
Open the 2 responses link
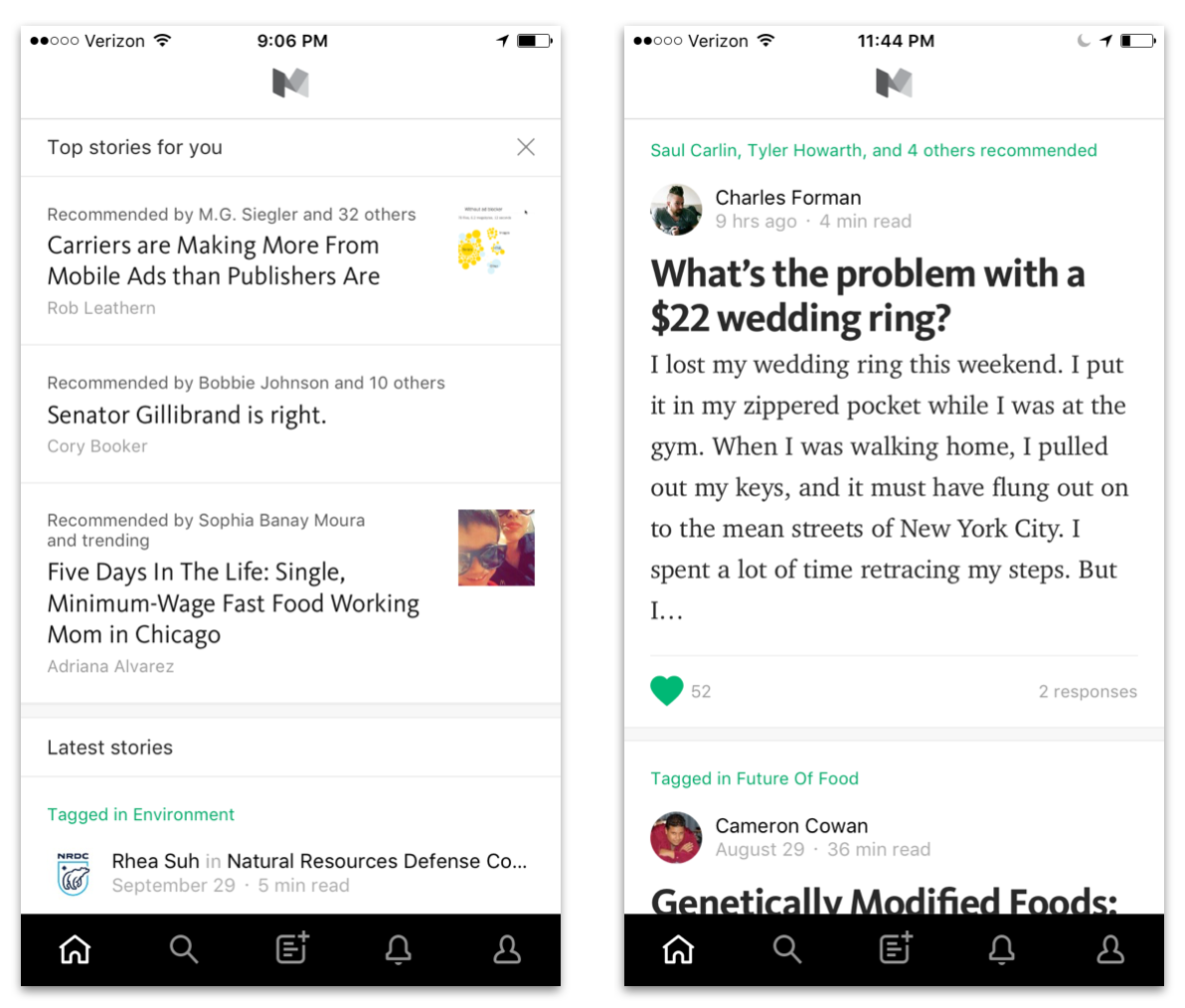coord(1088,692)
